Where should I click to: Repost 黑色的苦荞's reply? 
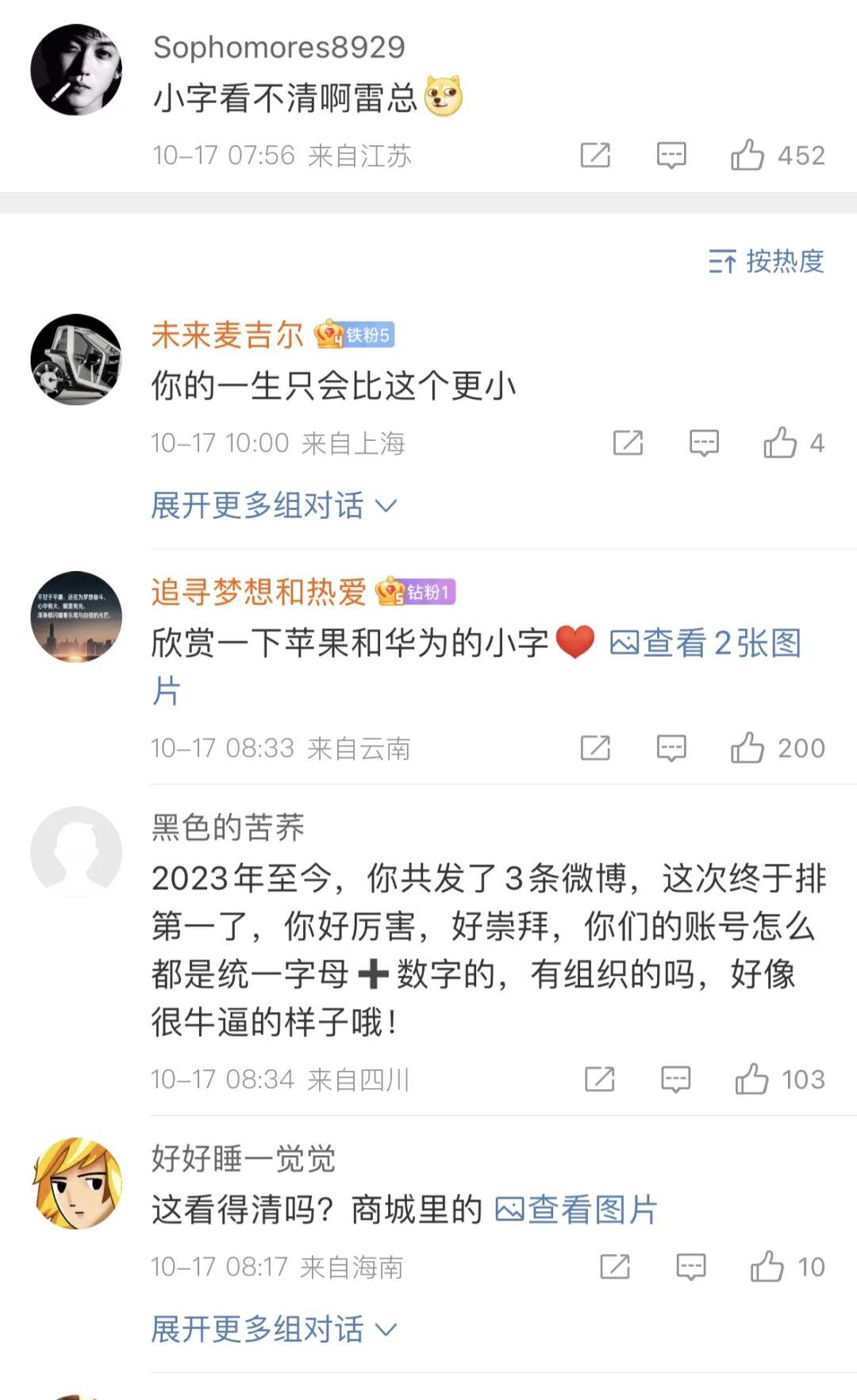(600, 1079)
